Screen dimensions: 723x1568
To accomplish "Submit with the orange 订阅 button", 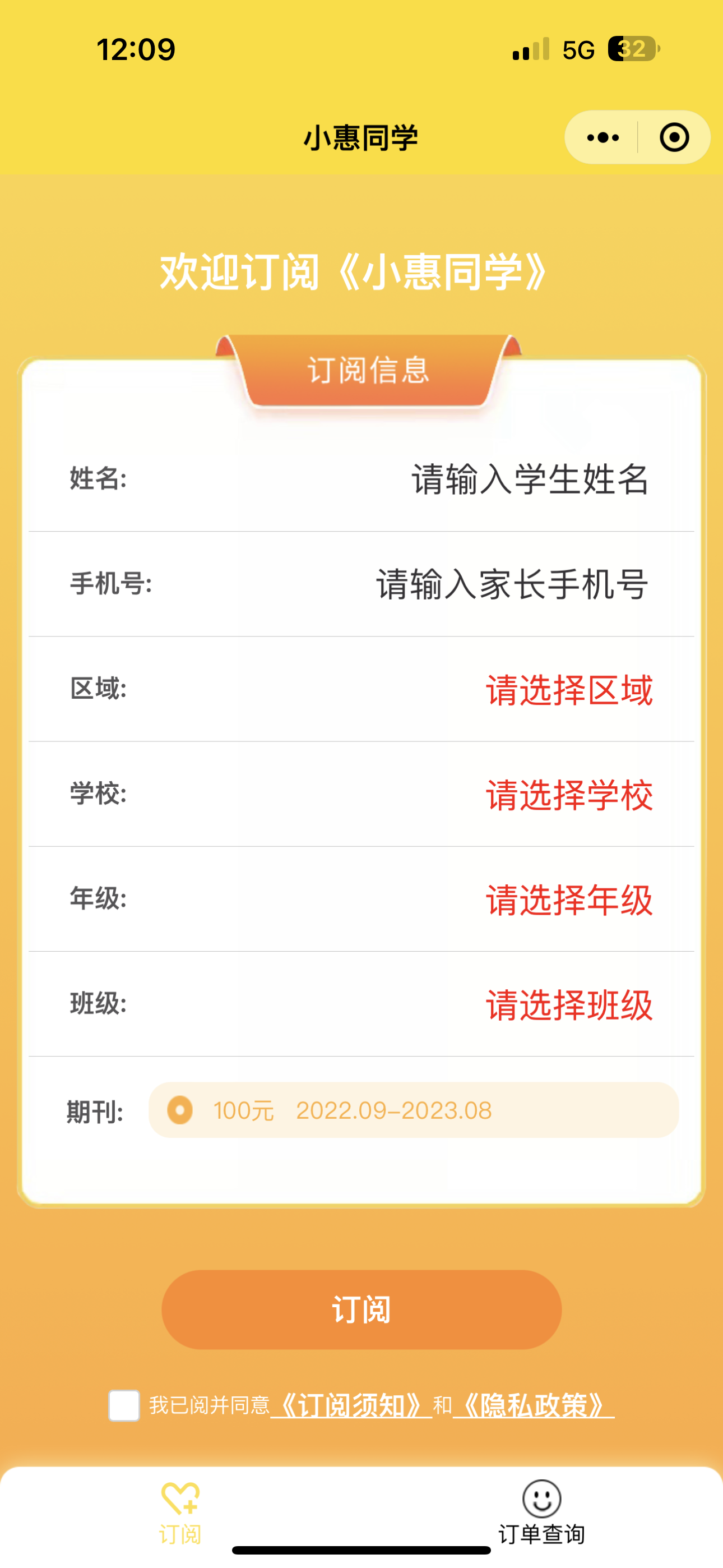I will 361,1309.
